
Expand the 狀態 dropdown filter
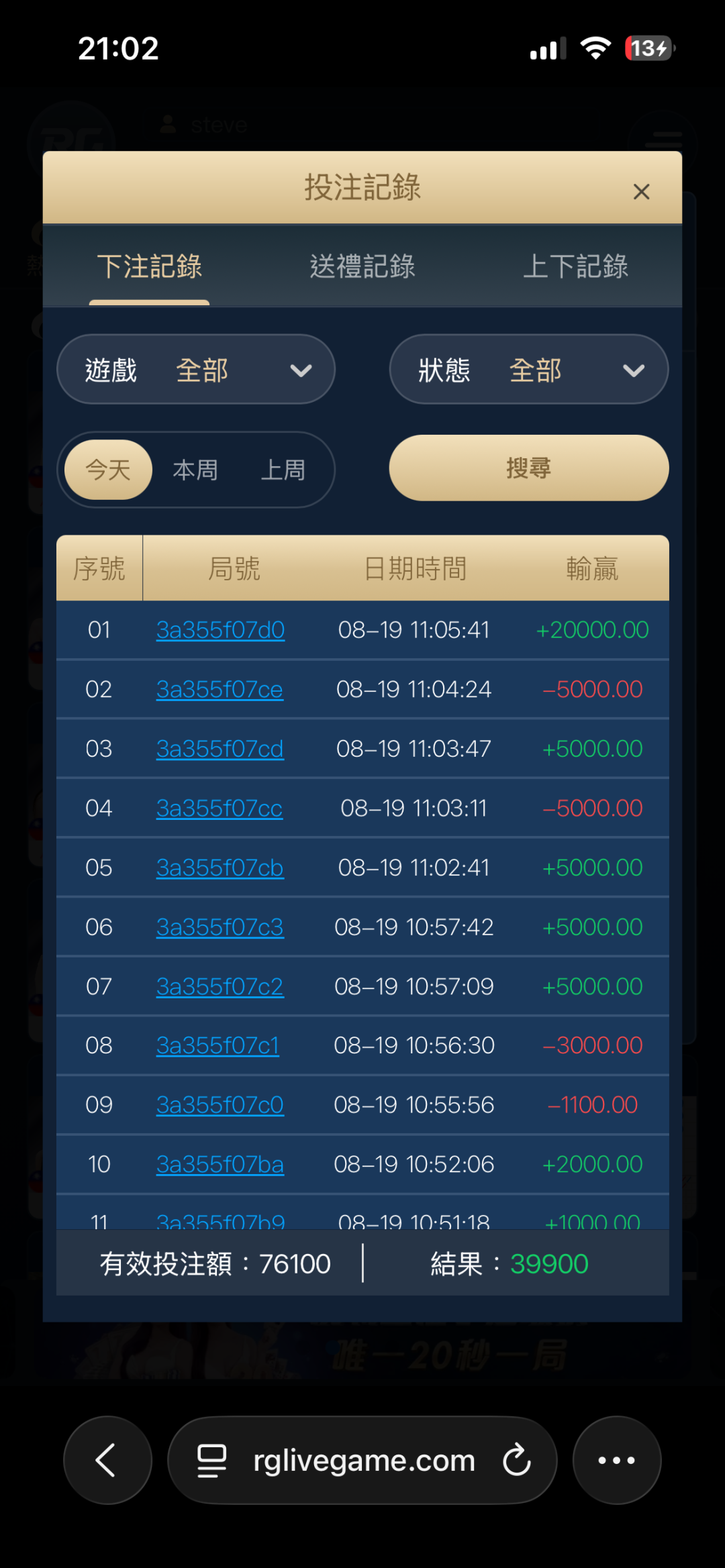tap(529, 369)
